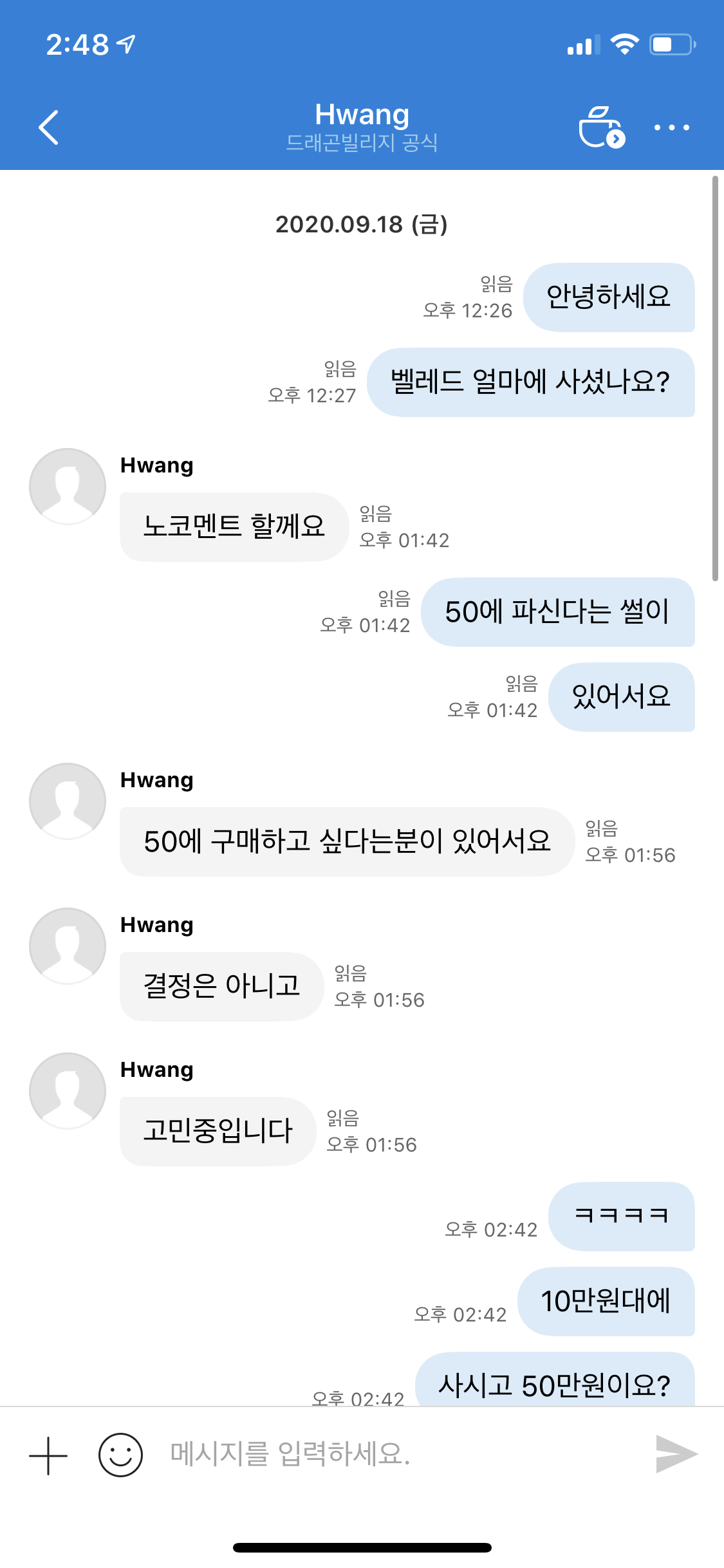Tap the plus attach button
Viewport: 724px width, 1568px height.
coord(48,1455)
